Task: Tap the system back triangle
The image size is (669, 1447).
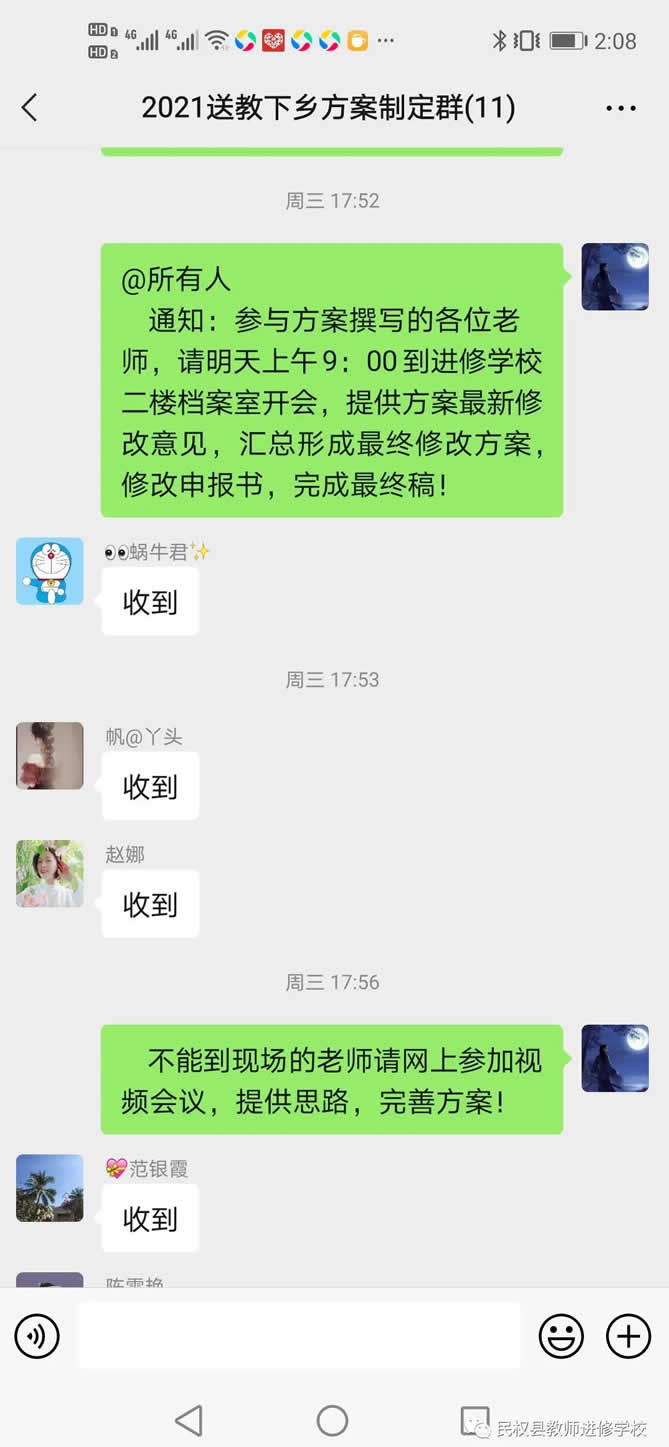Action: (x=188, y=1420)
